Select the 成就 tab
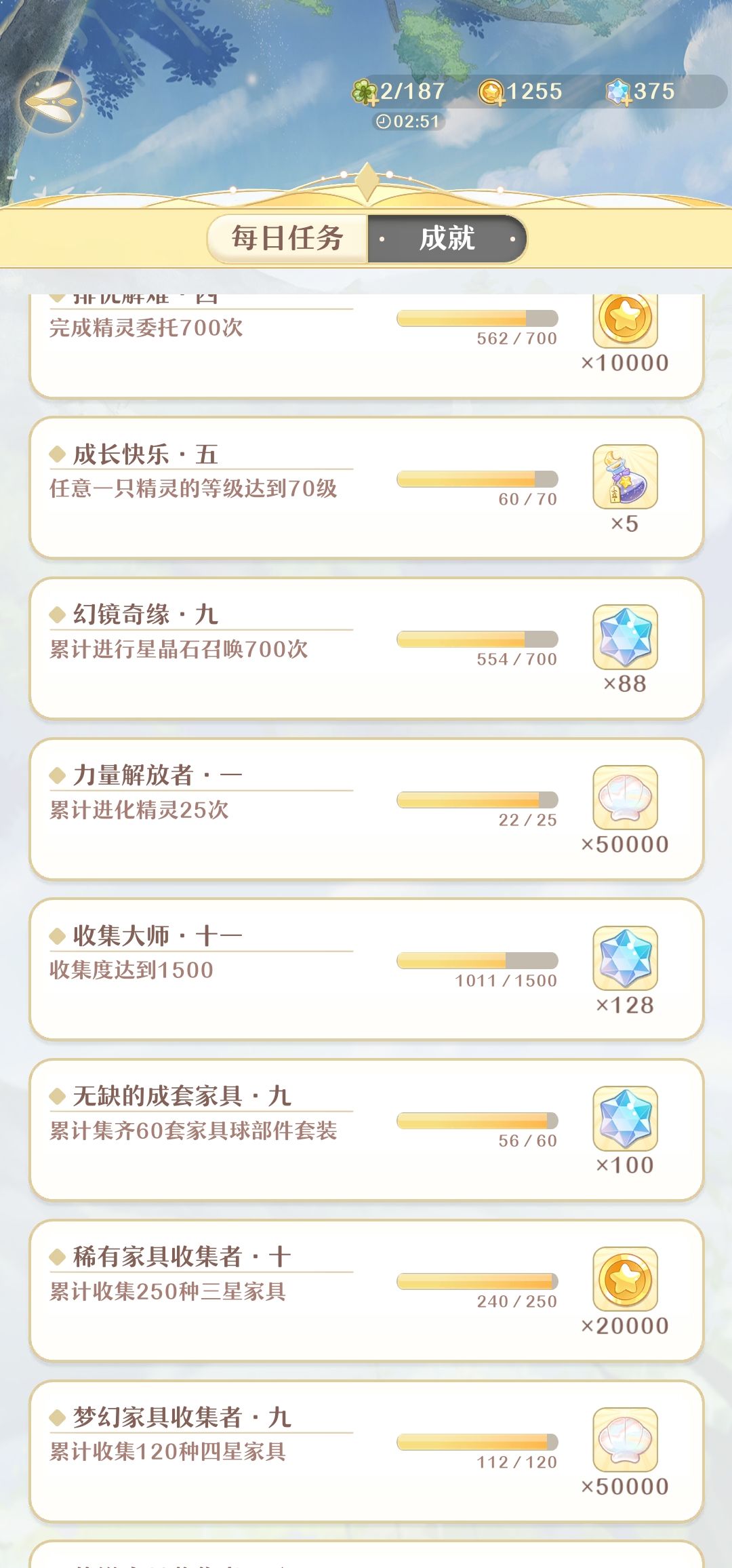This screenshot has height=1568, width=732. tap(446, 237)
